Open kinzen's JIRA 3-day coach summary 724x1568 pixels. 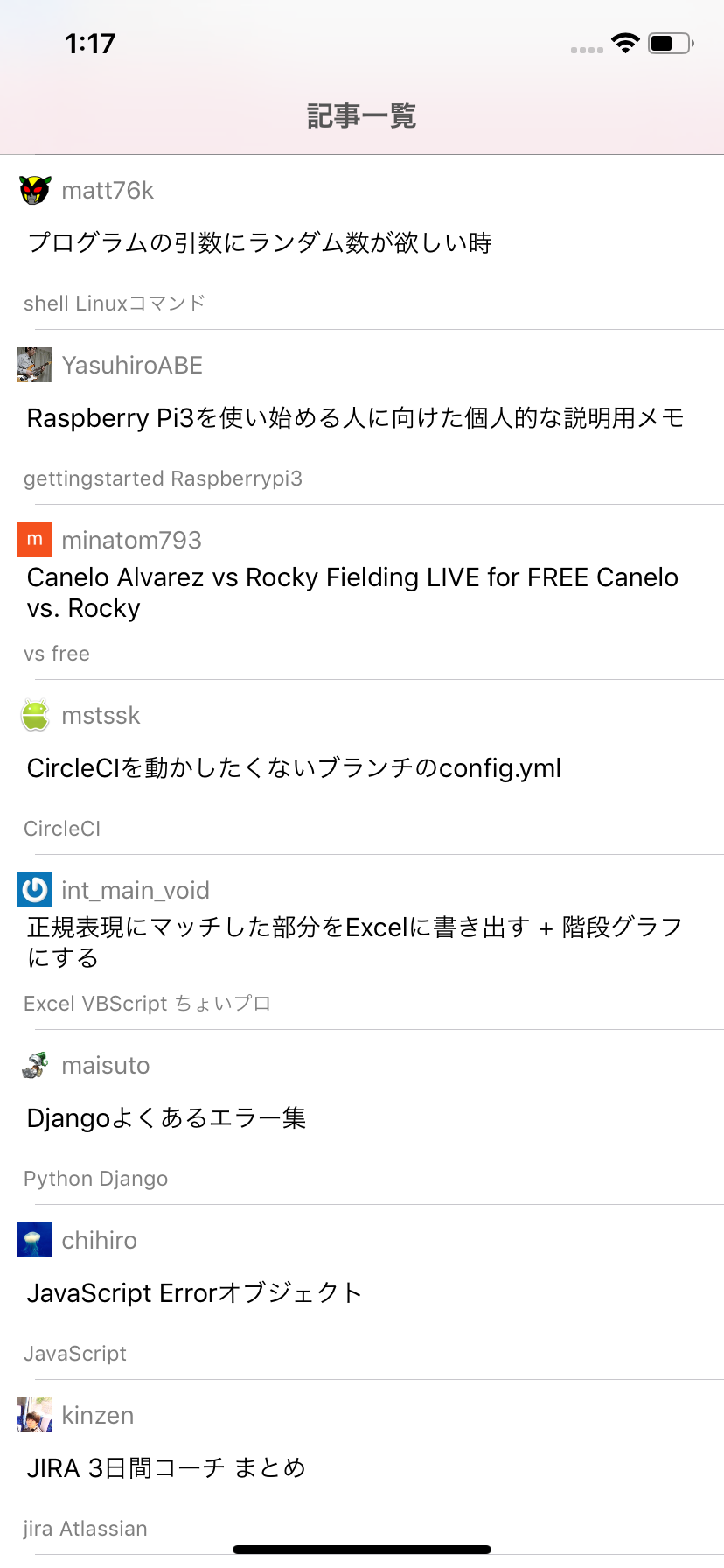166,1467
